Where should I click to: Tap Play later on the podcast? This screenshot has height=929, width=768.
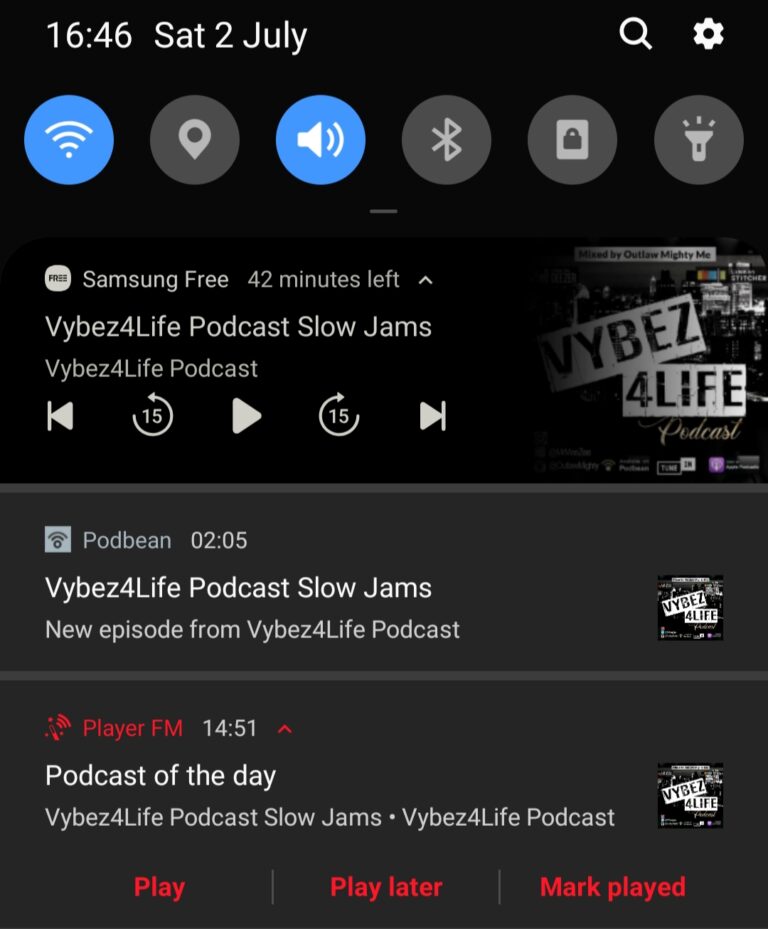coord(386,887)
